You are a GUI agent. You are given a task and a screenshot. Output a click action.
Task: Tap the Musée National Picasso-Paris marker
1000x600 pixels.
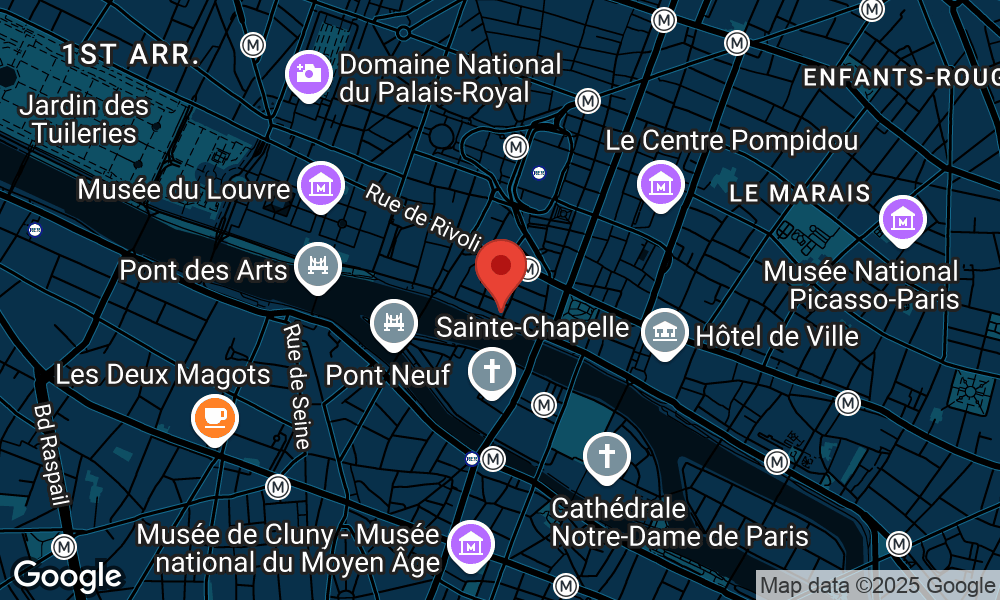(902, 218)
